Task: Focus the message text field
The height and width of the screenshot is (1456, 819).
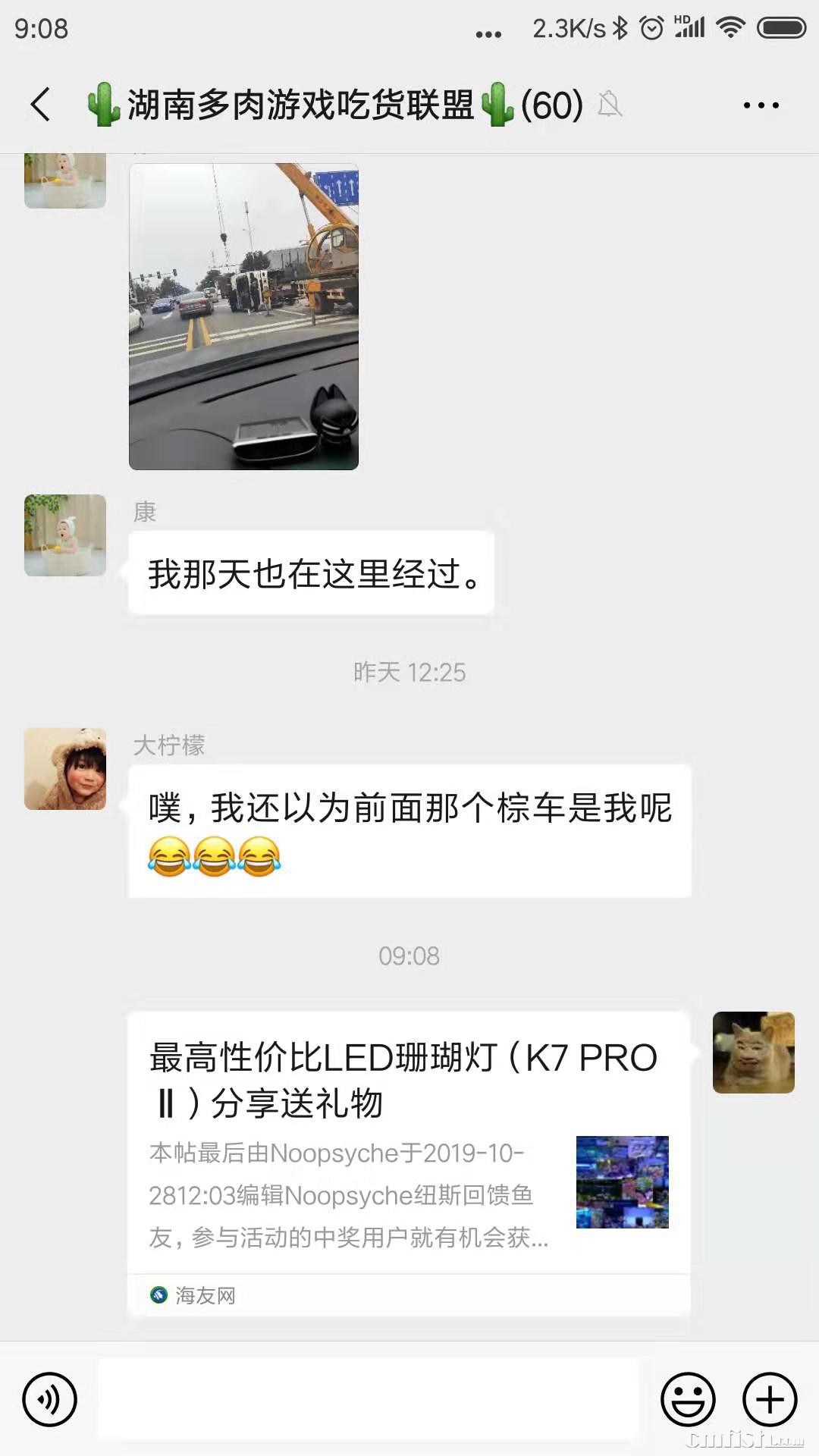Action: point(368,1399)
